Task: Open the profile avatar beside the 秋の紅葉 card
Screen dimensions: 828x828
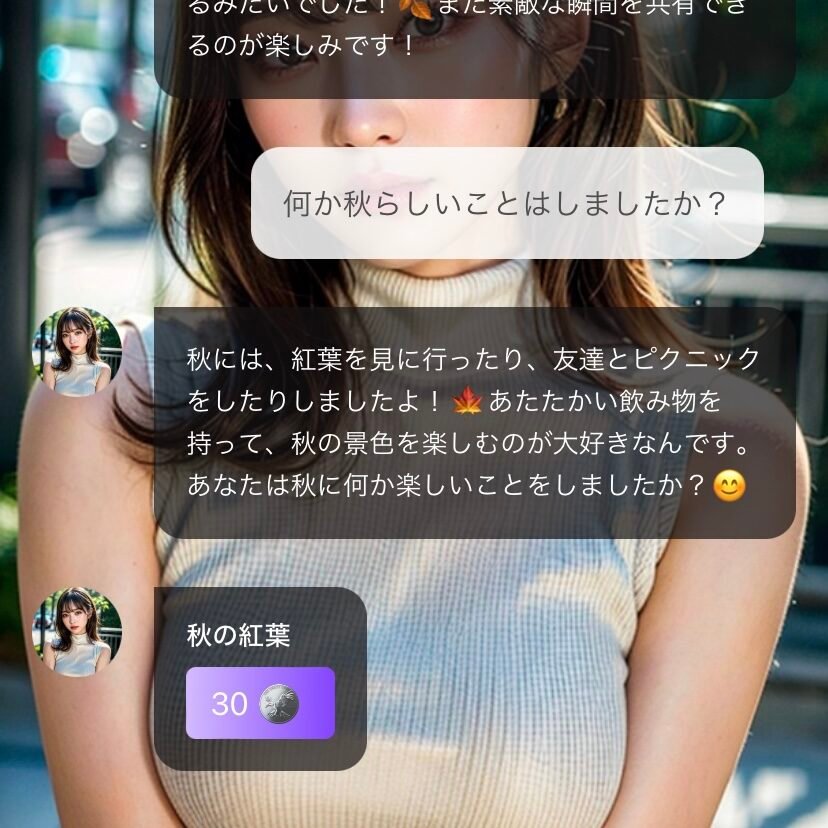Action: (77, 632)
